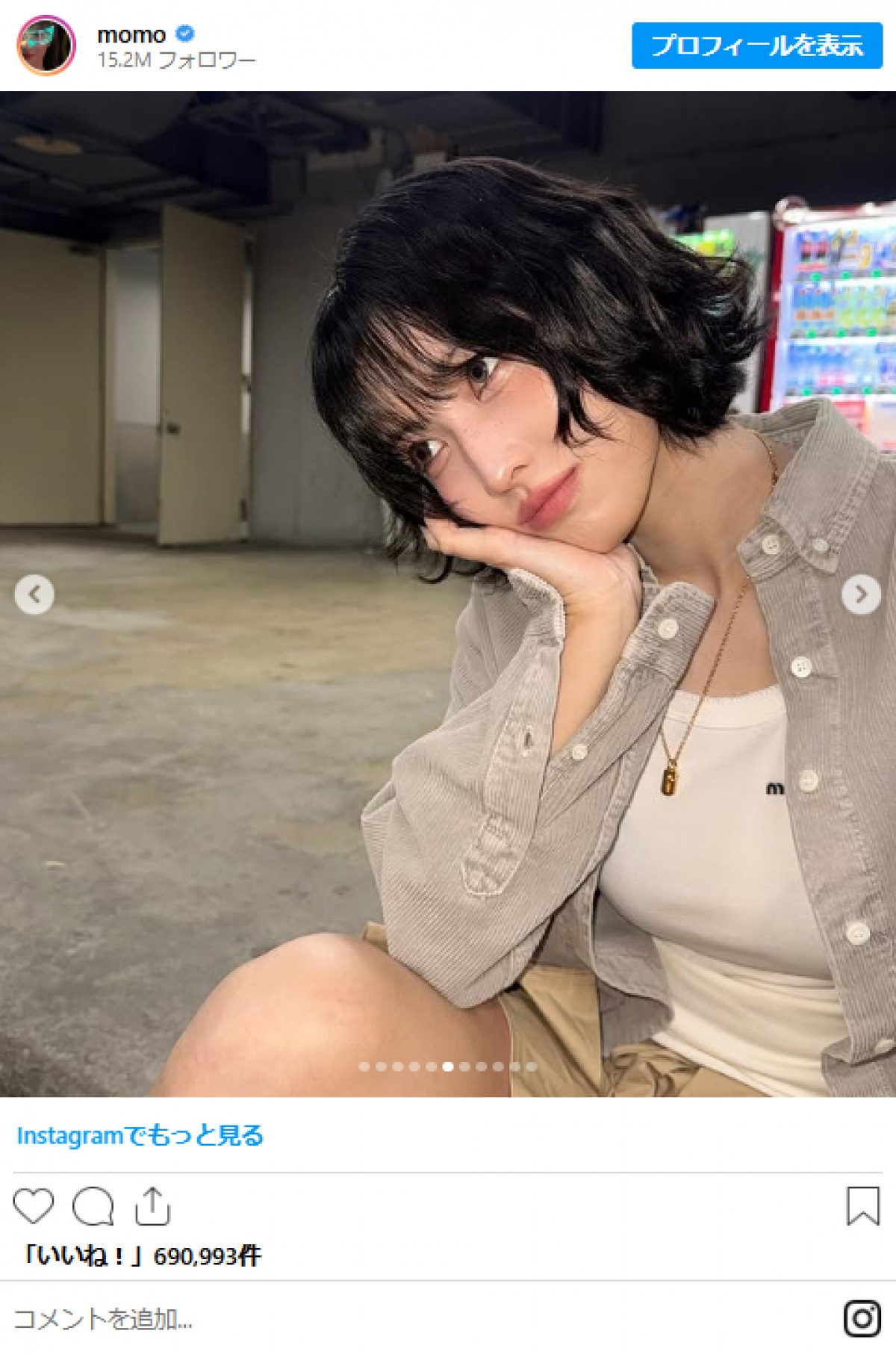Open Instagram via the camera logo icon

click(862, 1319)
